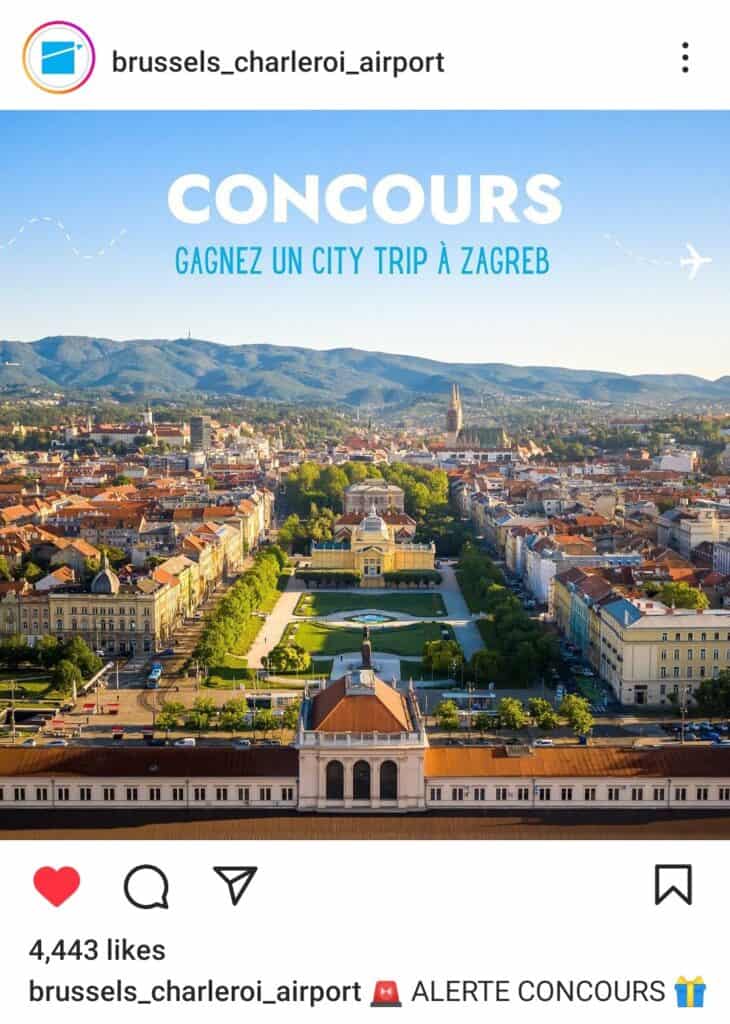Open the Zagreb contest post image

pos(365,475)
